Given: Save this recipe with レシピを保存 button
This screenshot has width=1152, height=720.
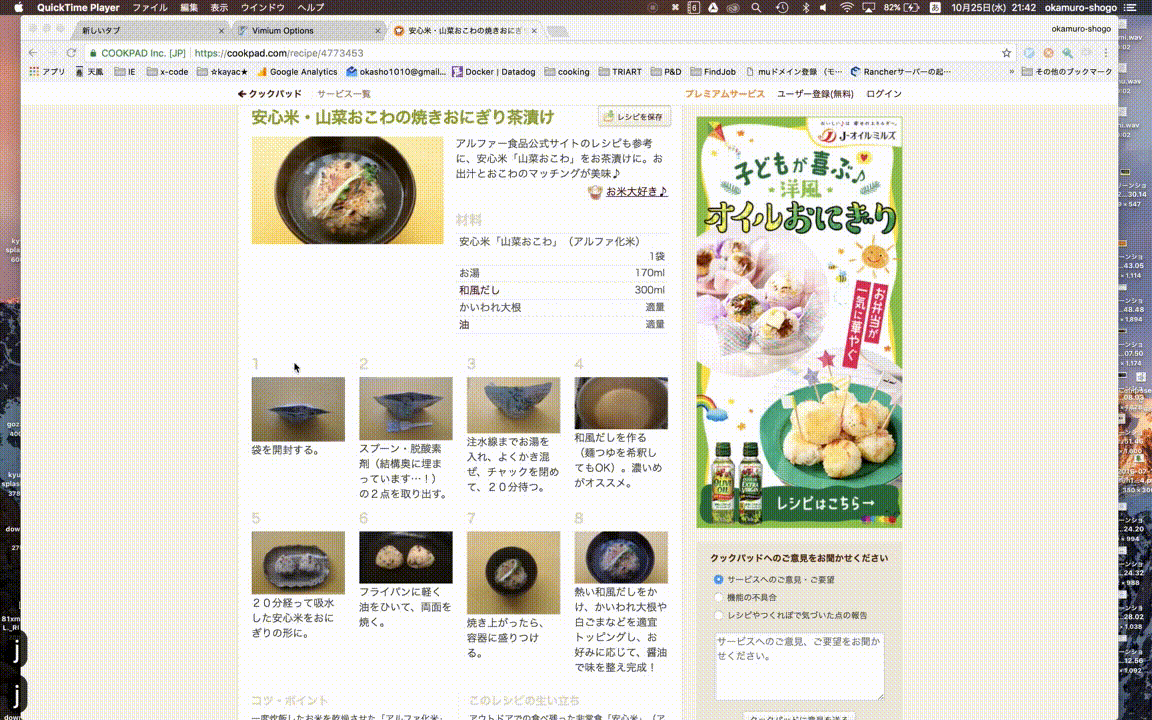Looking at the screenshot, I should (634, 117).
